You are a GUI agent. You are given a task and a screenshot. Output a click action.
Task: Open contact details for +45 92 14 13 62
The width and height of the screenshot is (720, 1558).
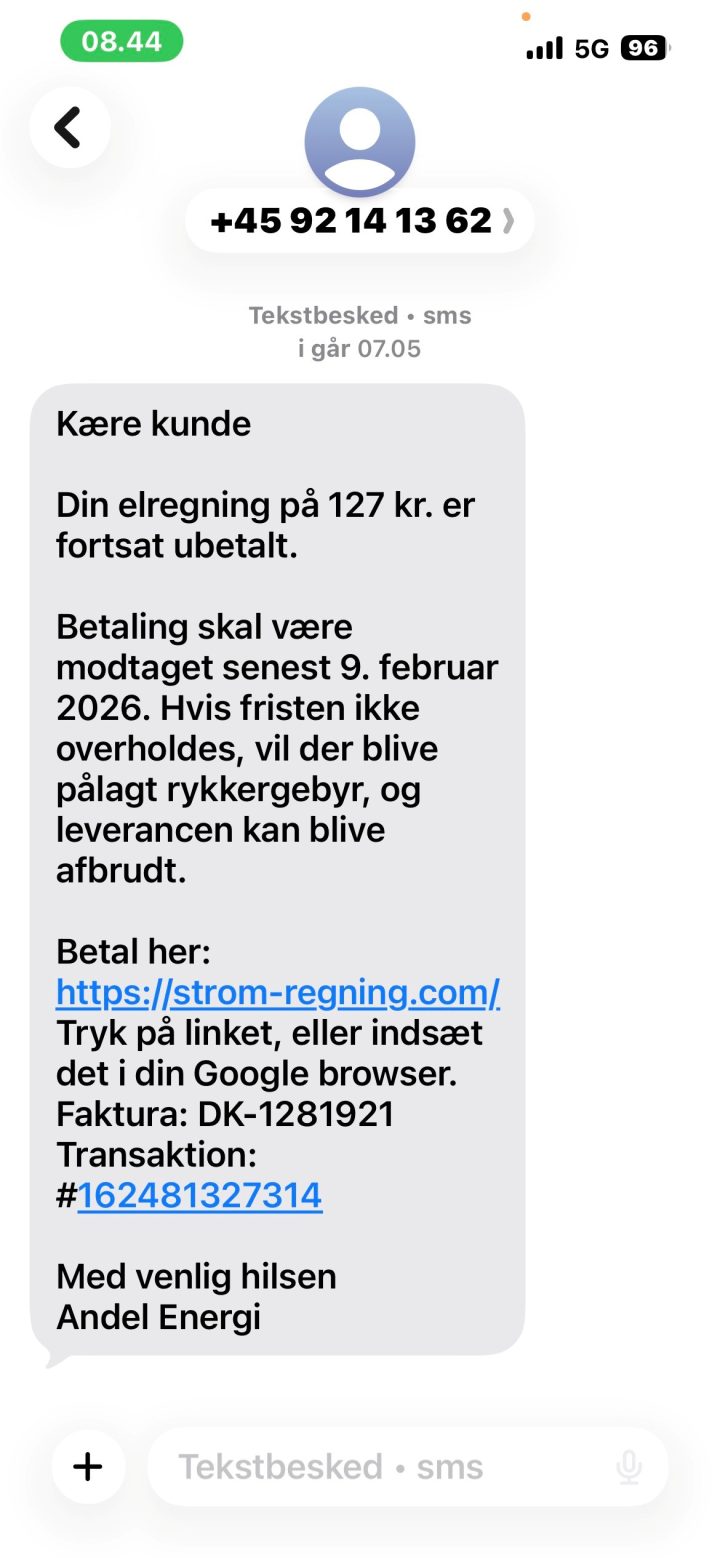(x=360, y=221)
